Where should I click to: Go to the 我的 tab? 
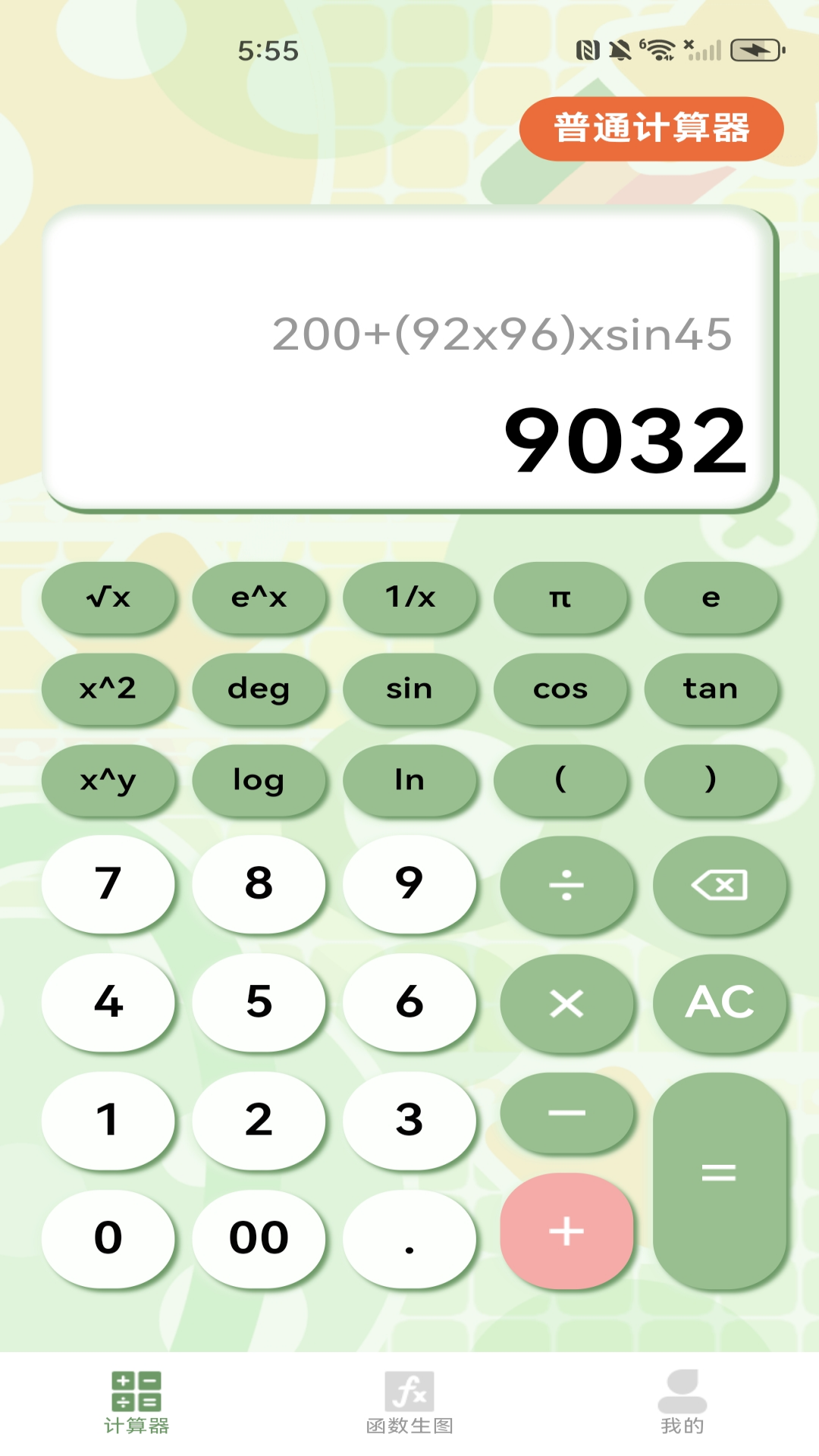point(682,1403)
